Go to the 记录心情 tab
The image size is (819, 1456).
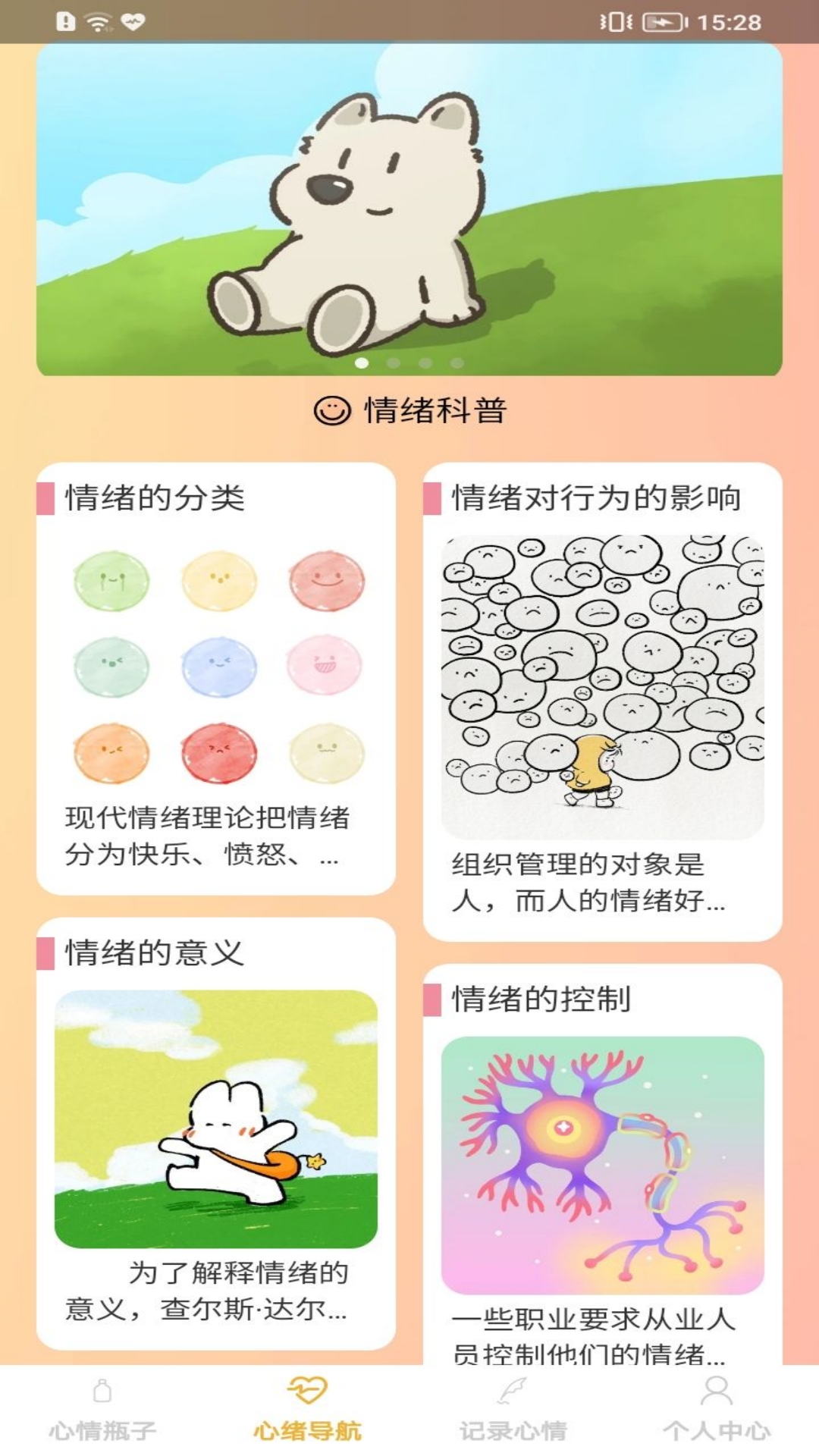pos(513,1410)
